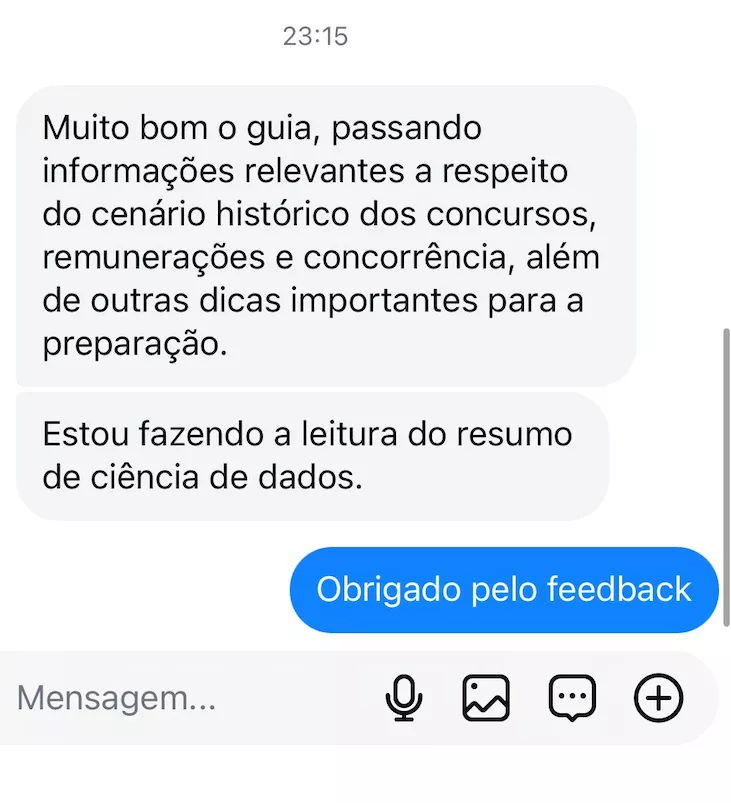Record a voice message with the microphone
This screenshot has width=731, height=803.
click(x=404, y=697)
